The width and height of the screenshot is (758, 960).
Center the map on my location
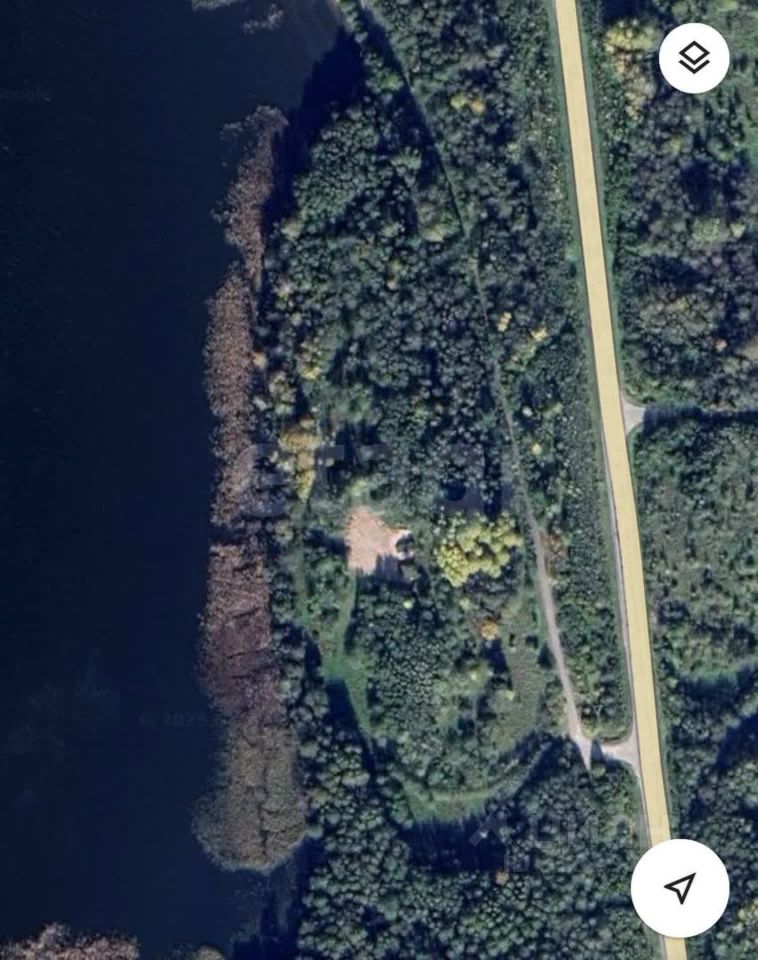(680, 887)
